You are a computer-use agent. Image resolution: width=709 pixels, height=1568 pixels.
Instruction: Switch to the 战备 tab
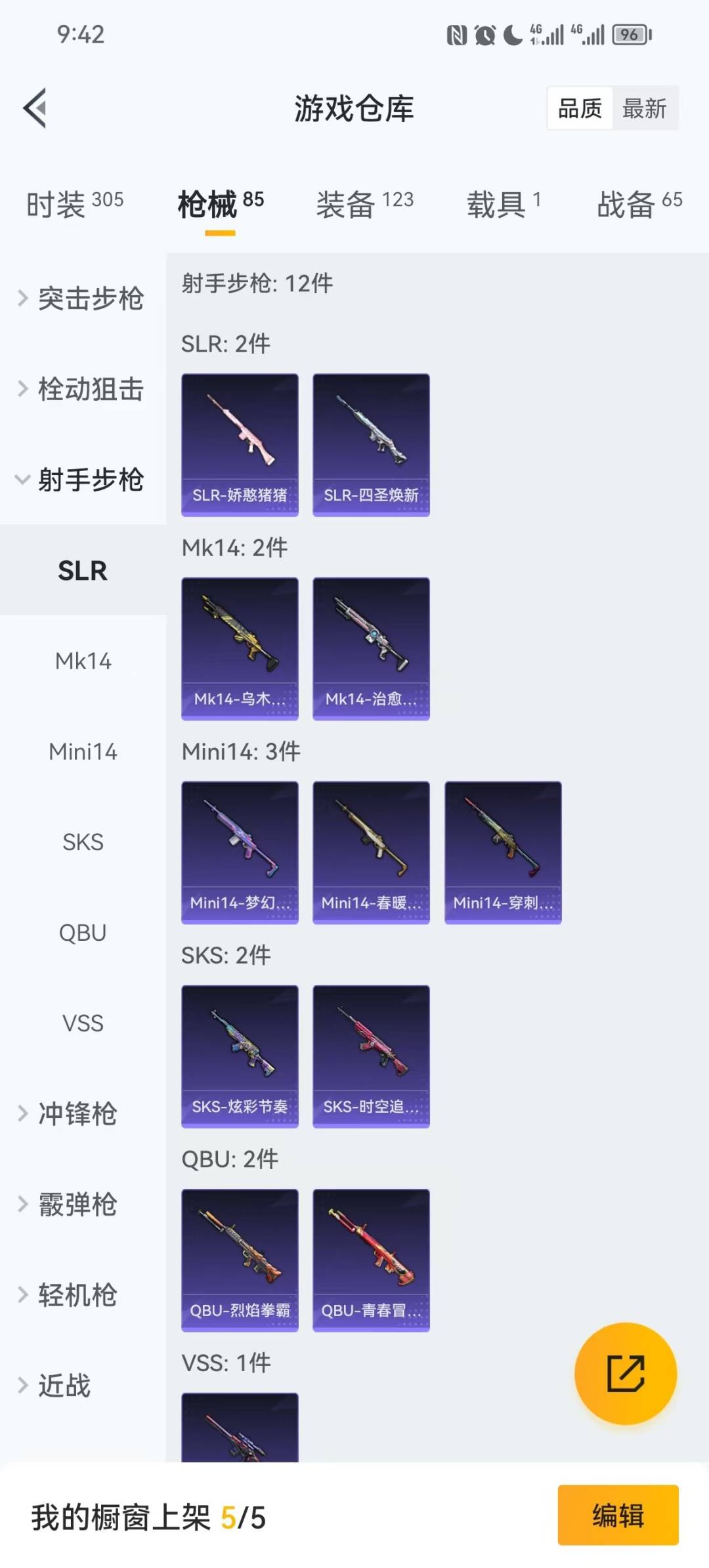click(x=639, y=204)
